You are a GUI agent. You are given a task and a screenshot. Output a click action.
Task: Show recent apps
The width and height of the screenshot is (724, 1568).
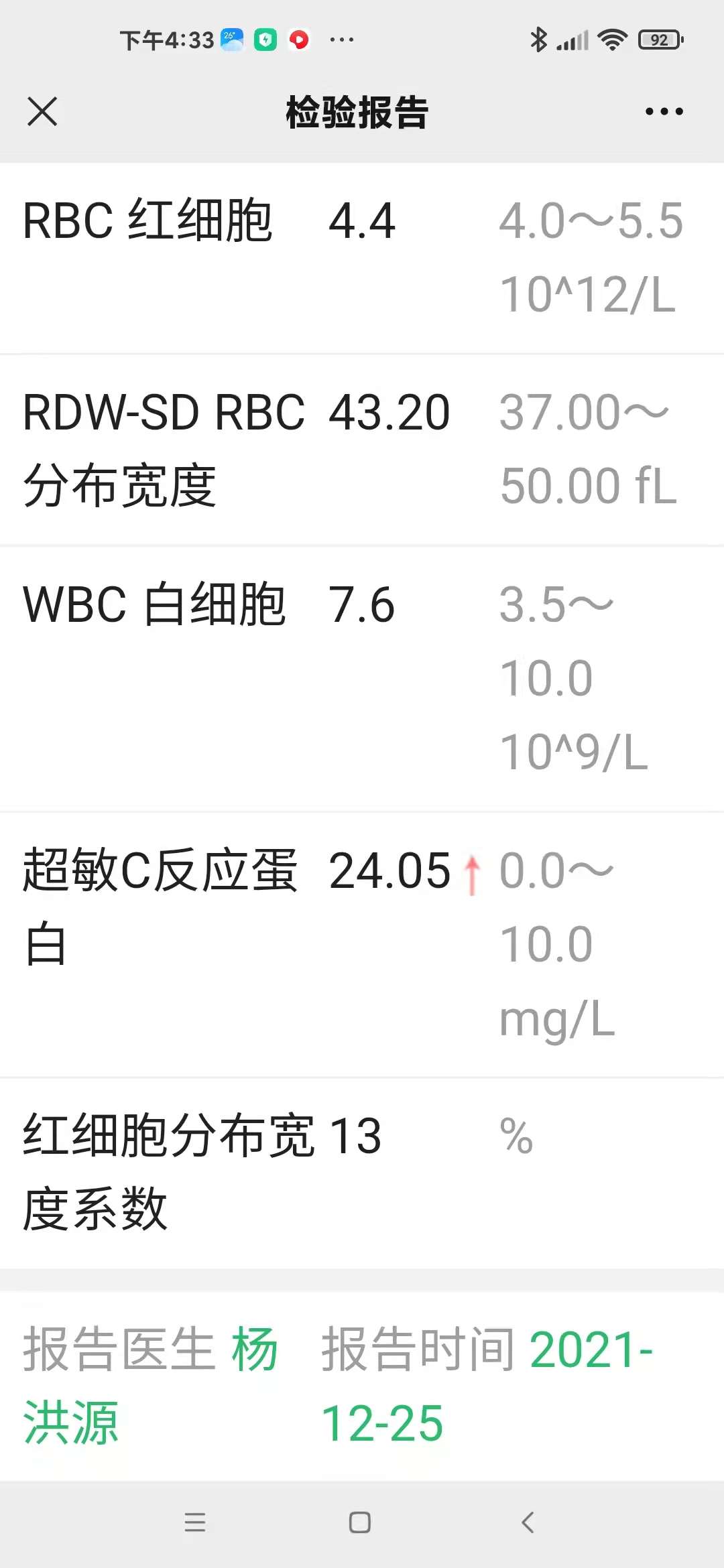click(x=195, y=1522)
